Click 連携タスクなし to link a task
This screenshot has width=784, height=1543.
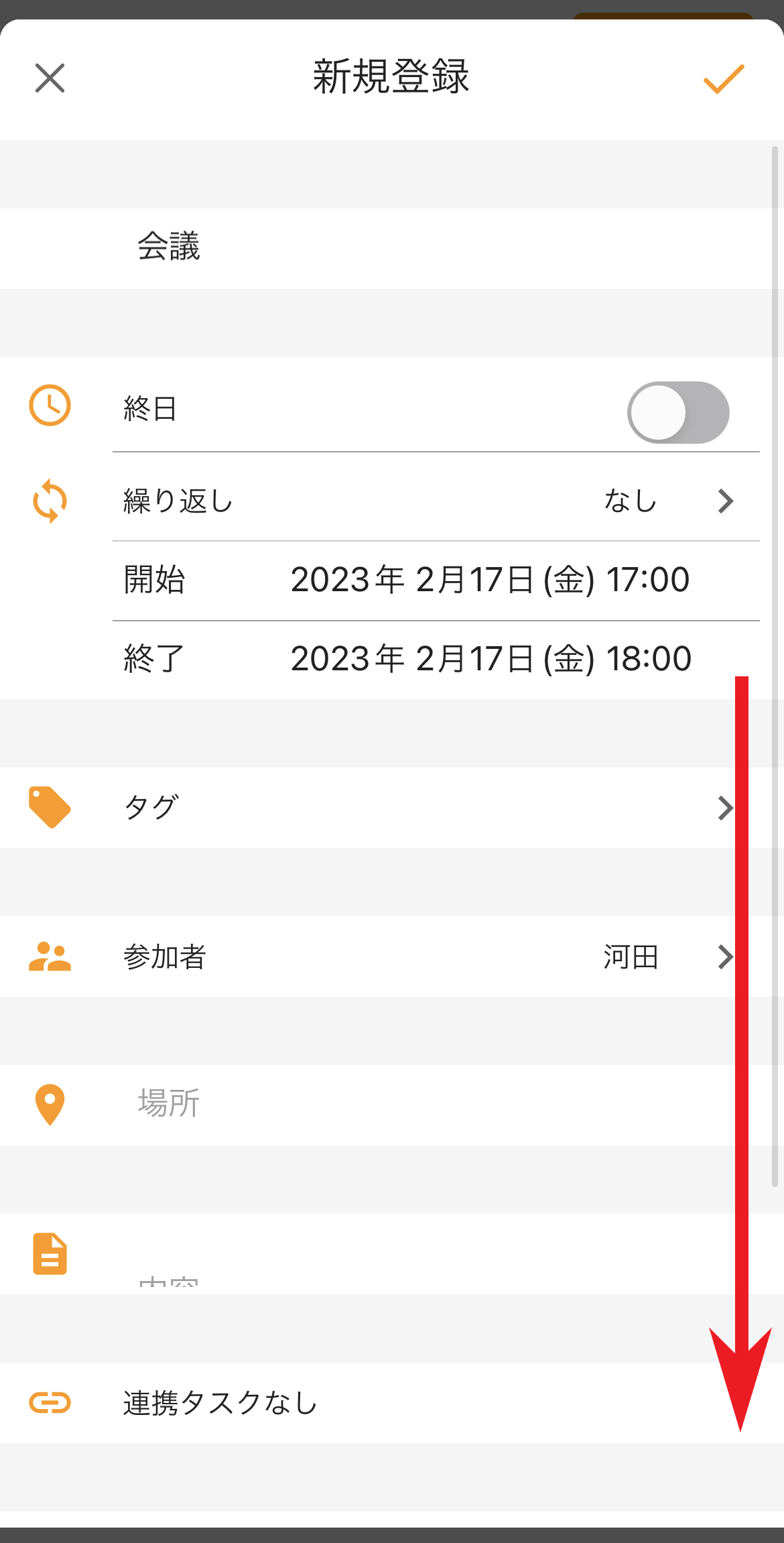220,1403
